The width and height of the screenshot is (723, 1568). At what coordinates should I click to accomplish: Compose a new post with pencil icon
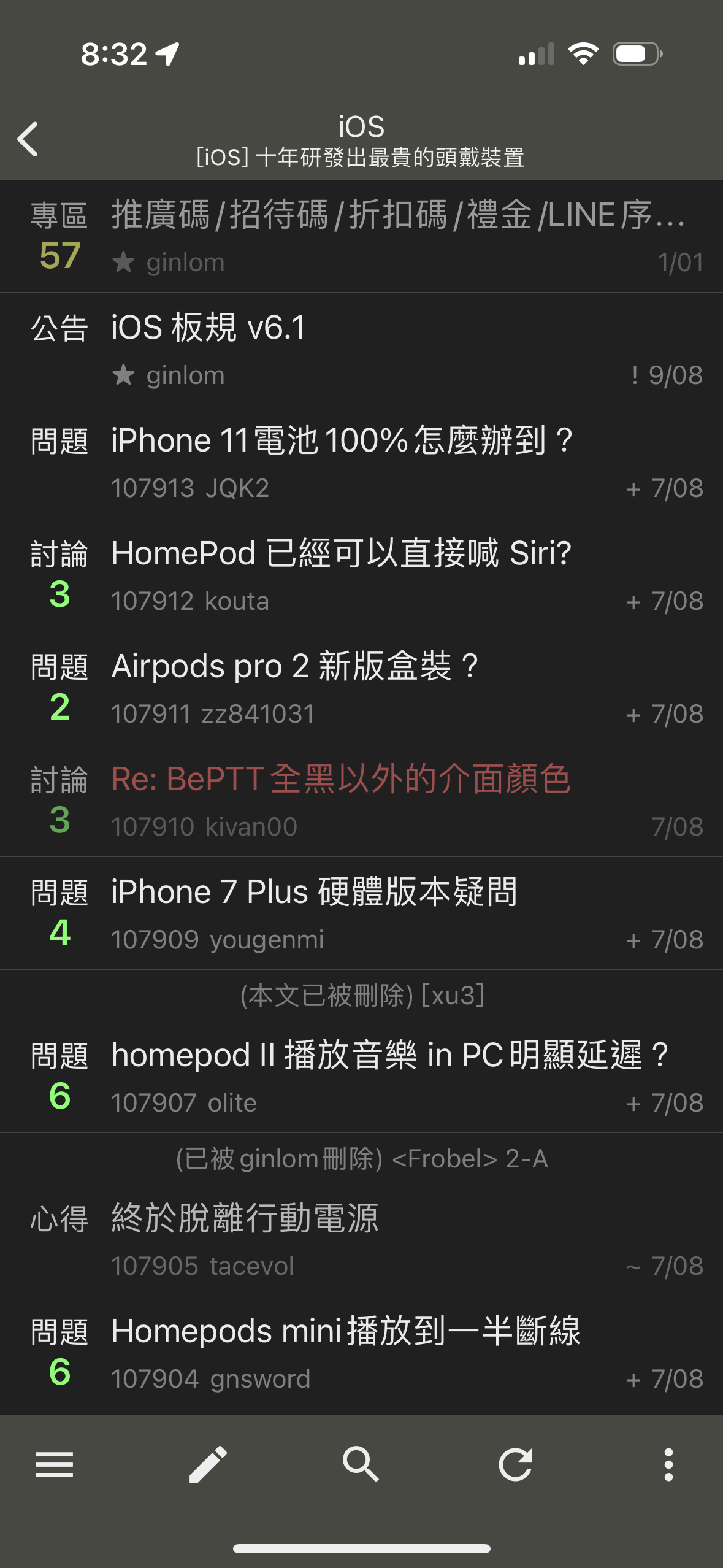point(208,1464)
